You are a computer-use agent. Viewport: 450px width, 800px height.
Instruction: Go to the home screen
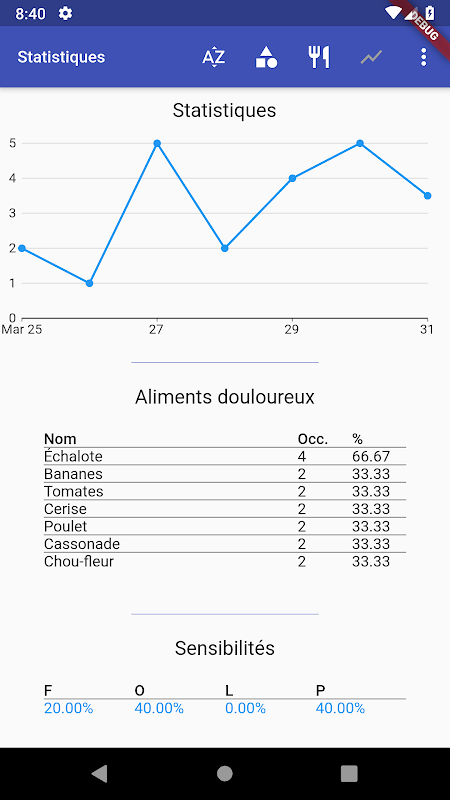point(224,773)
